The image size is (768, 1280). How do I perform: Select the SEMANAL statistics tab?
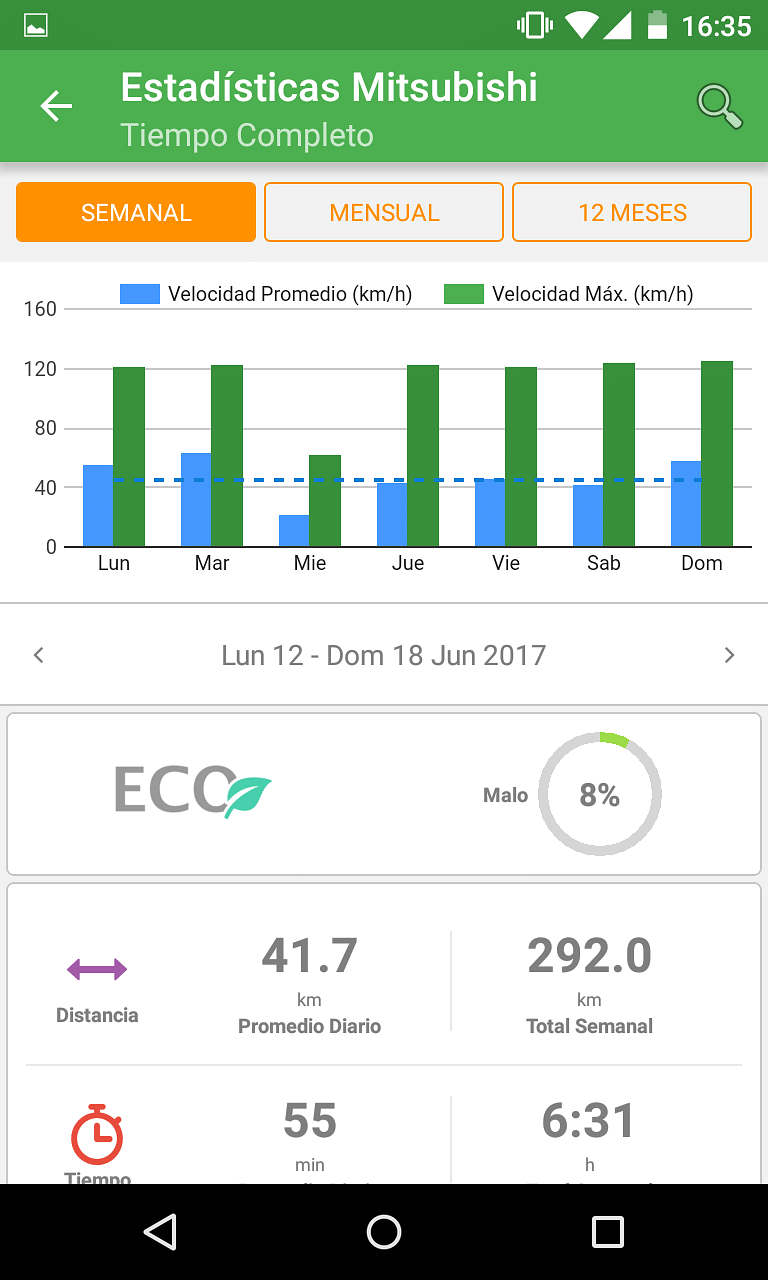[x=136, y=212]
